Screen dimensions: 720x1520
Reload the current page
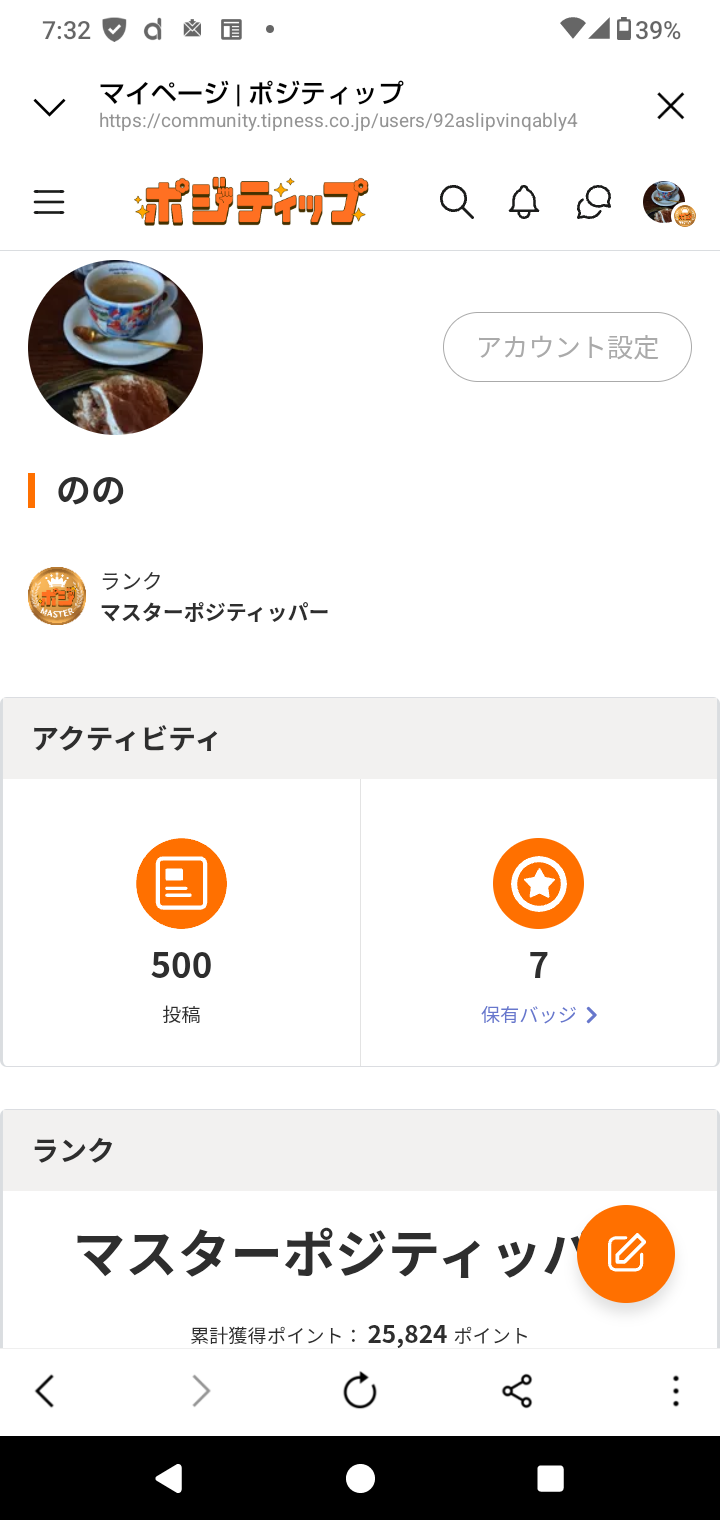click(360, 1391)
